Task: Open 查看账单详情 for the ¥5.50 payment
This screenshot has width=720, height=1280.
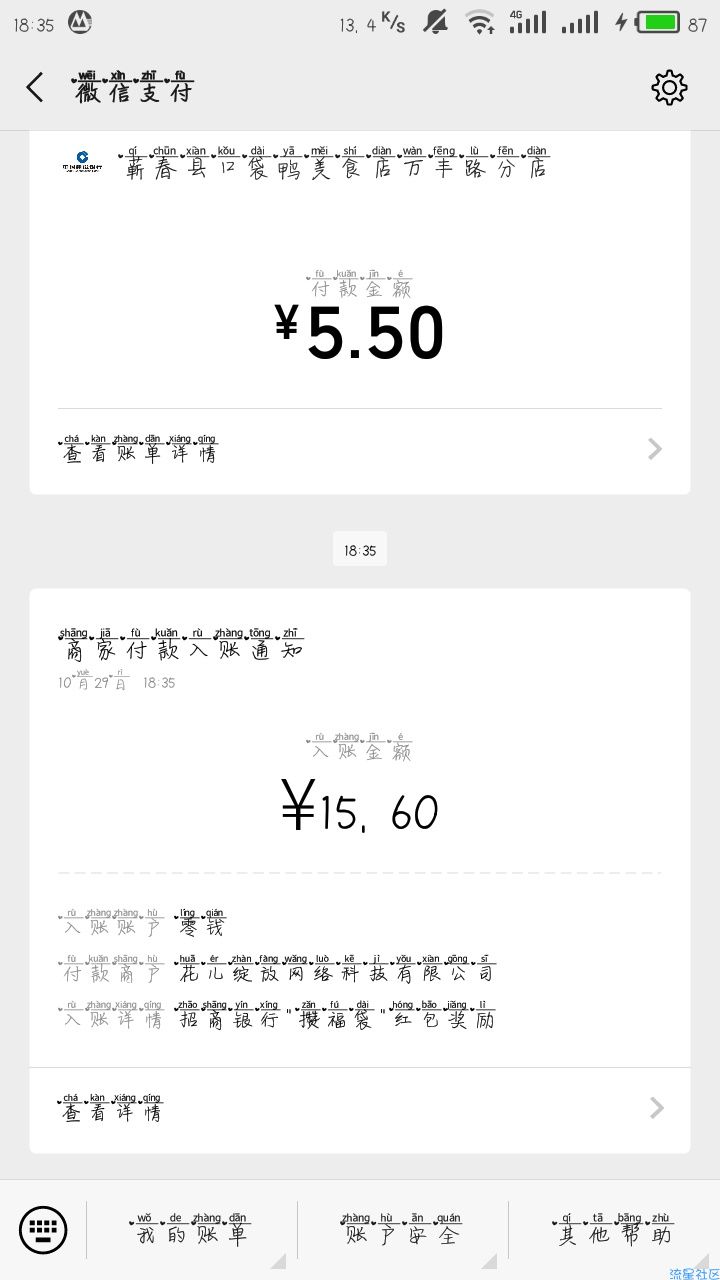Action: pos(360,449)
